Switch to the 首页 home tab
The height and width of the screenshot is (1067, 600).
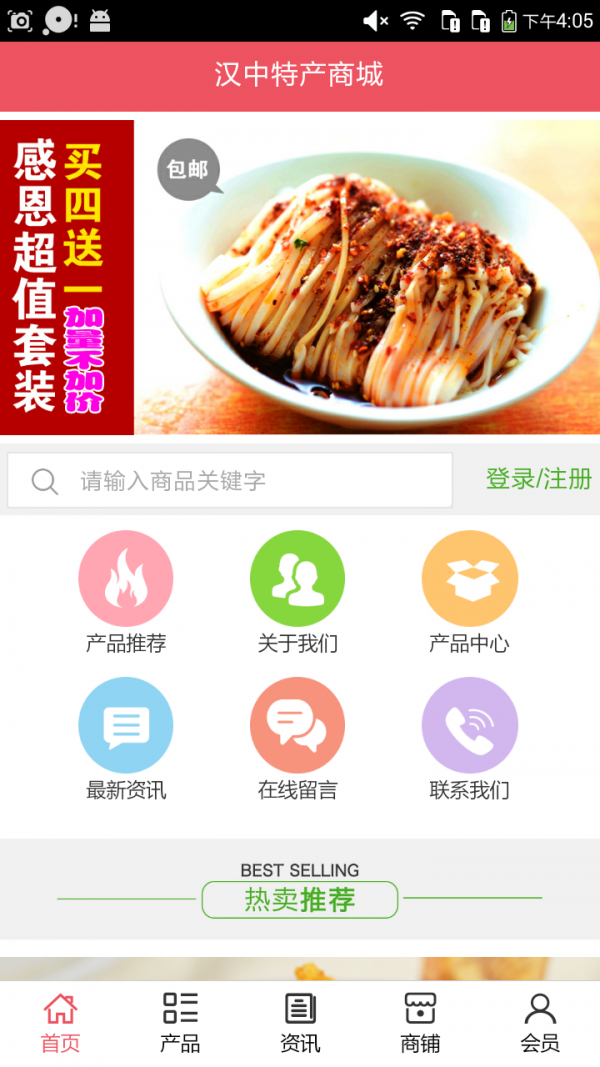pyautogui.click(x=60, y=1022)
